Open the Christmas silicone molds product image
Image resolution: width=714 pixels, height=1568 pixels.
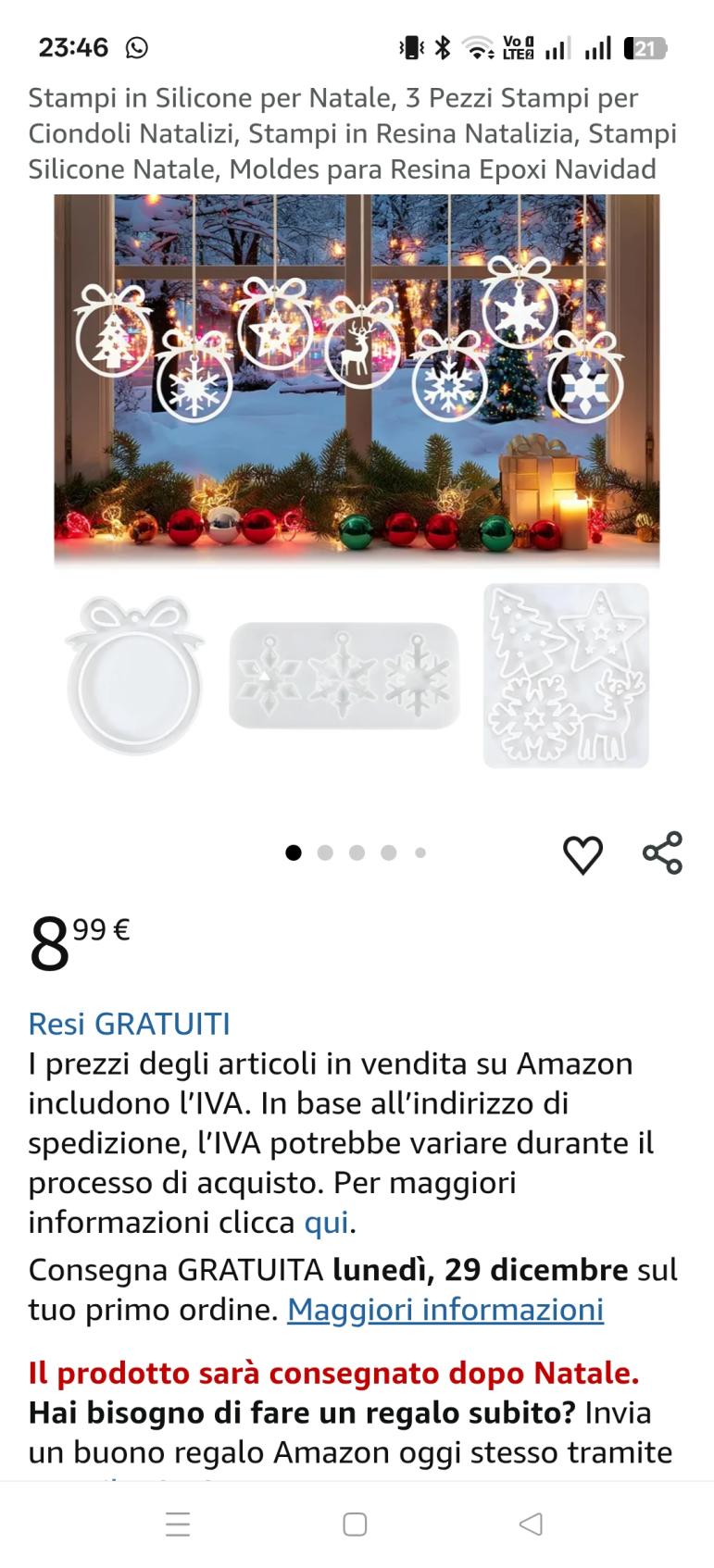(357, 481)
